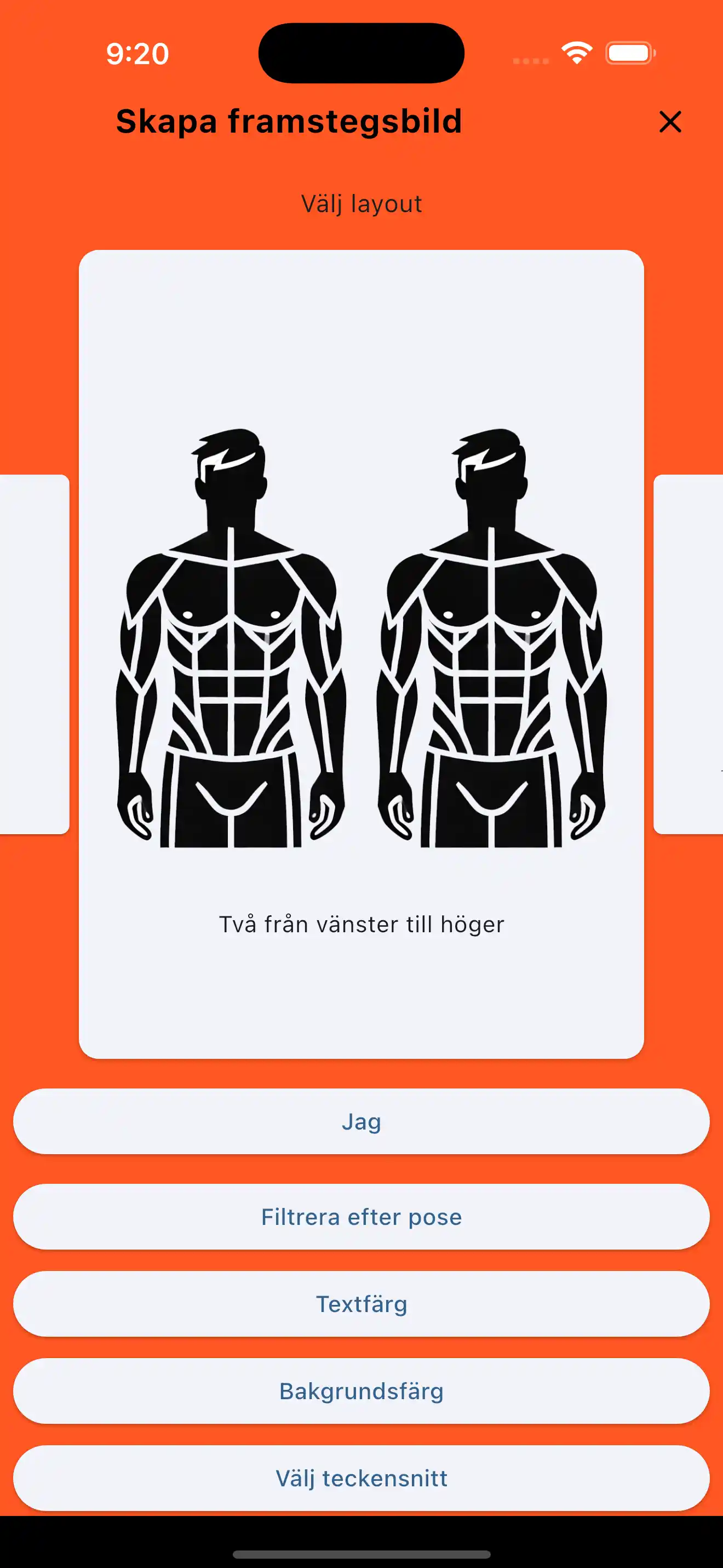Viewport: 723px width, 1568px height.
Task: Open the Bakgrundsfärg color selector
Action: click(361, 1391)
